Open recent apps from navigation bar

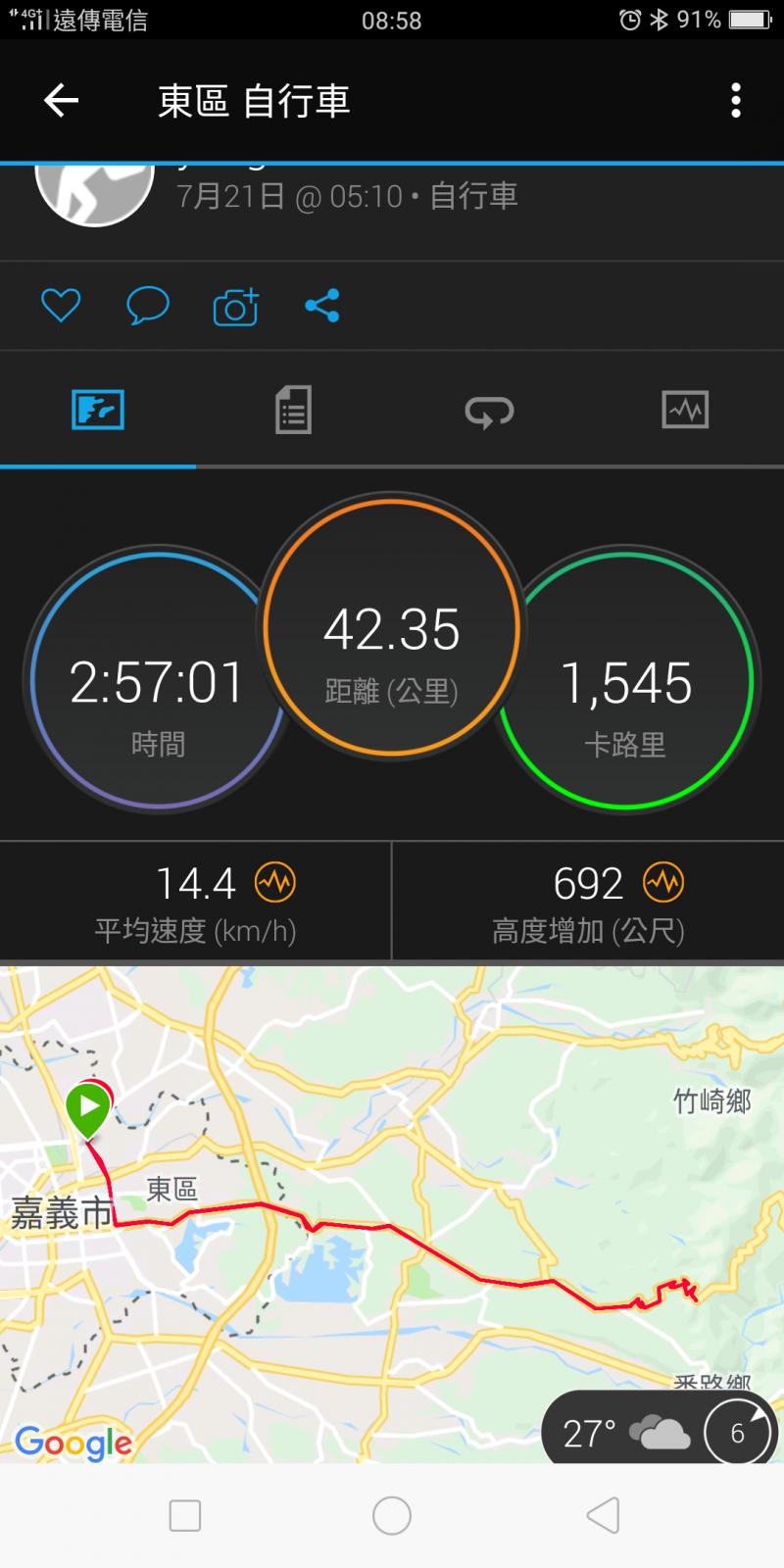click(x=185, y=1515)
